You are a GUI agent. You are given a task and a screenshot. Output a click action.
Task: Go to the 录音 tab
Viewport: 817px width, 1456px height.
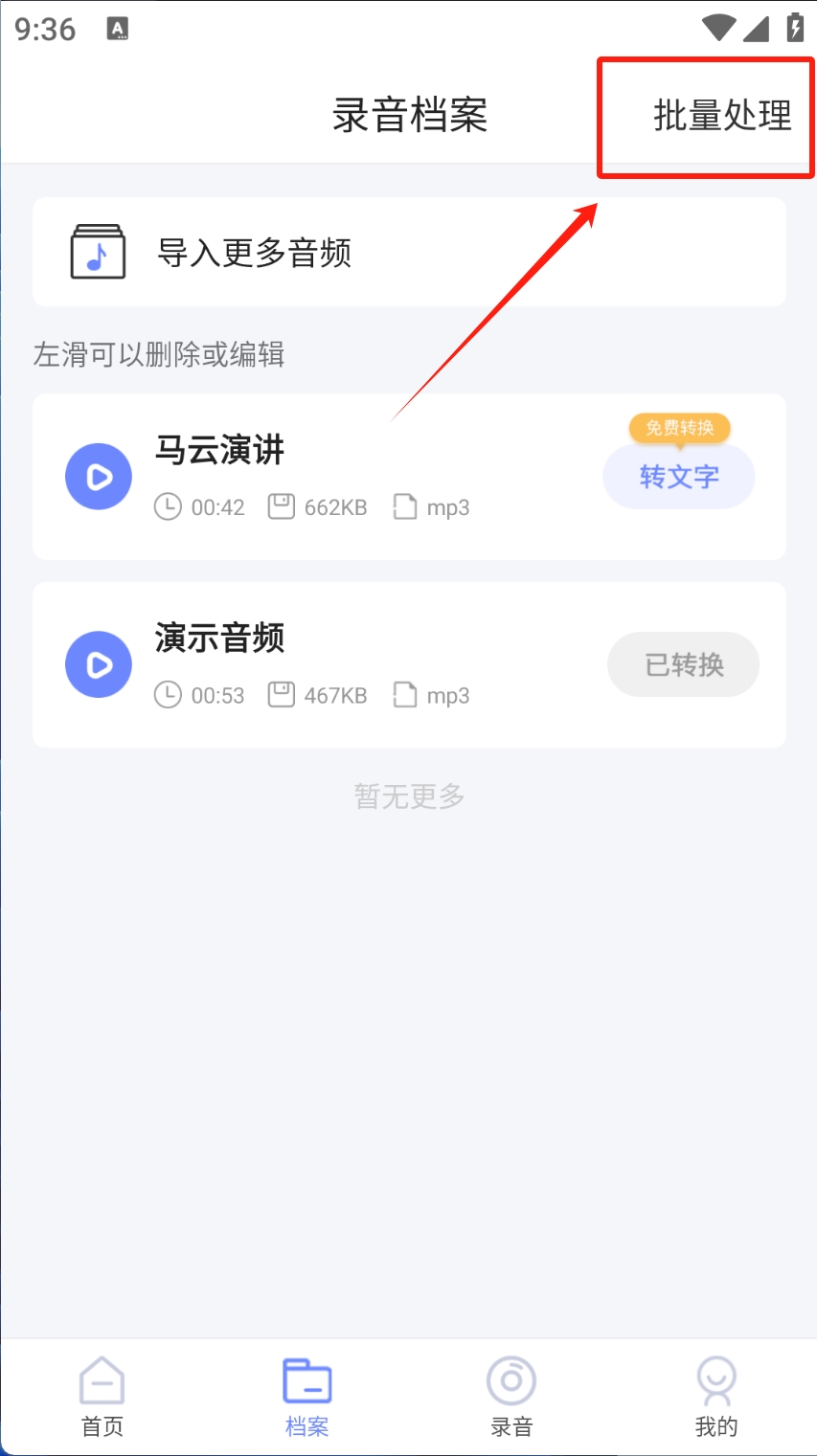coord(511,1397)
